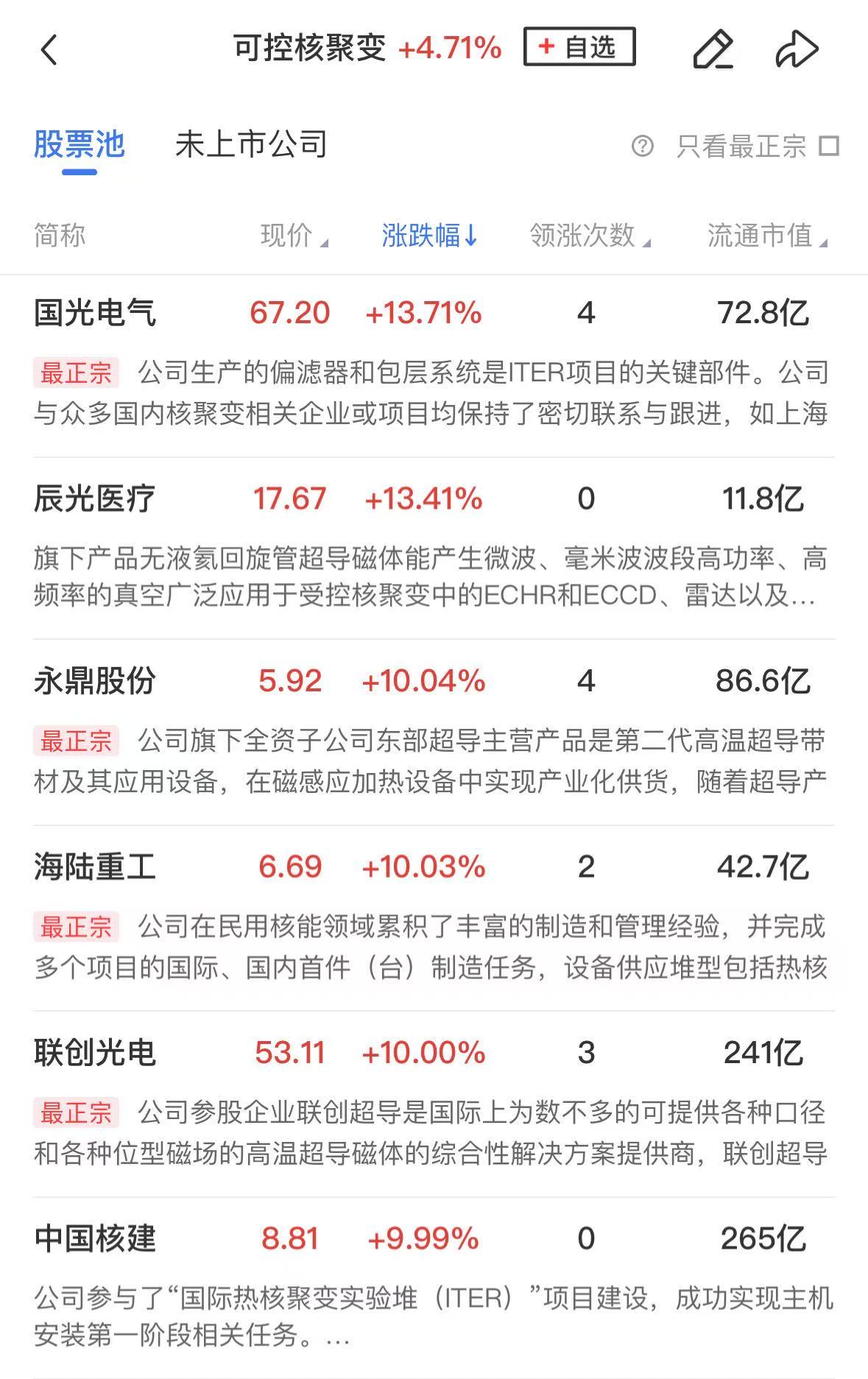
Task: Open the help question mark icon
Action: pyautogui.click(x=642, y=146)
